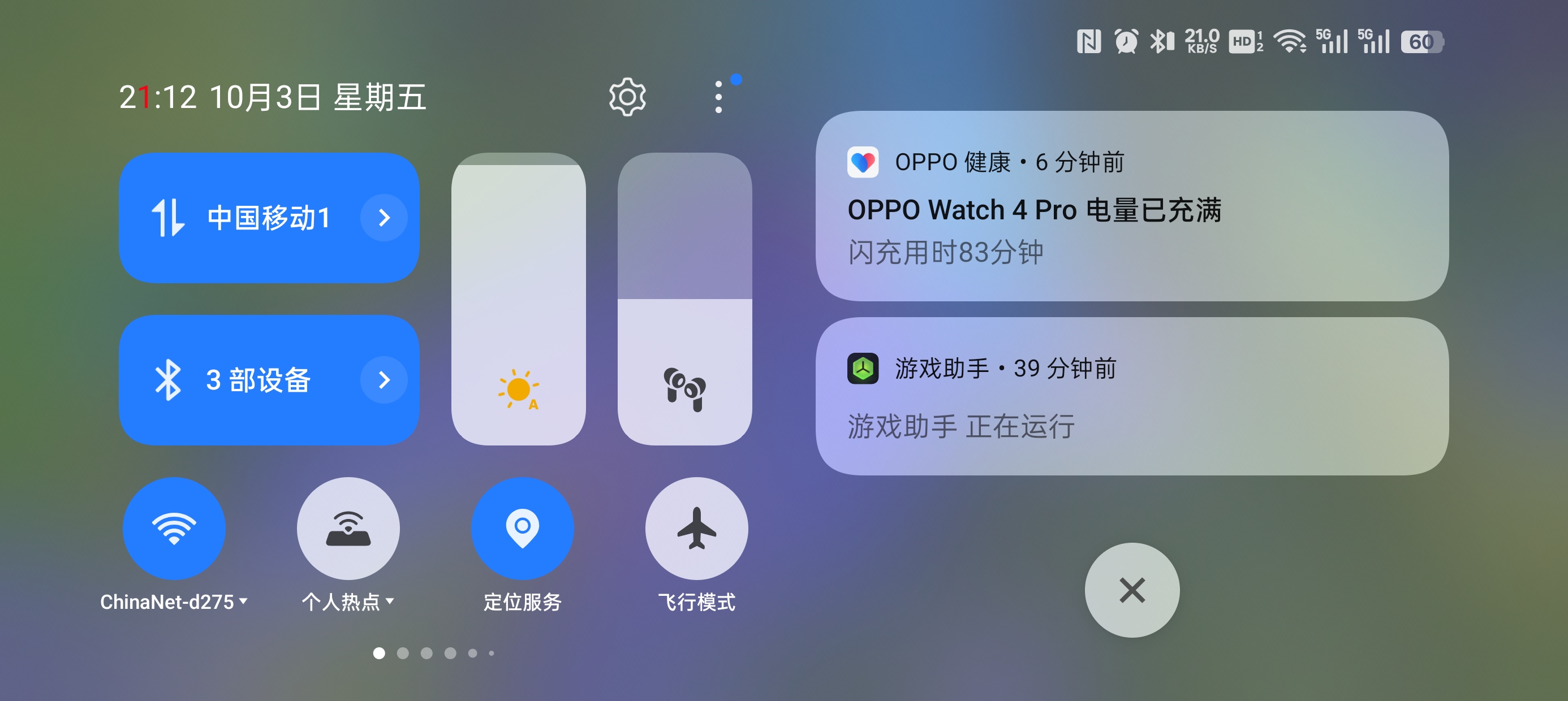Tap the brightness slider with sun icon

518,299
